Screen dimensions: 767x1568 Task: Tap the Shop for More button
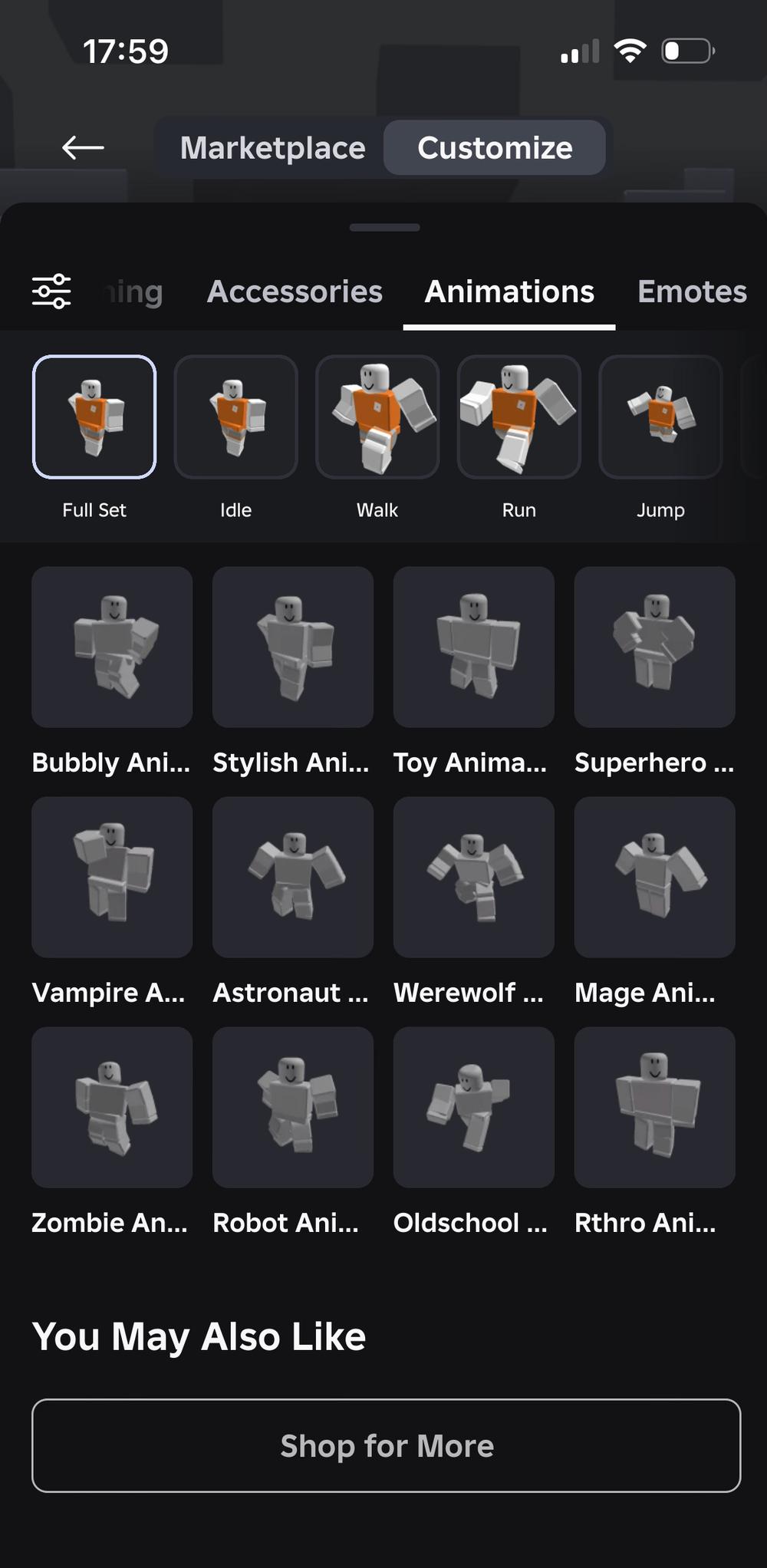tap(386, 1446)
